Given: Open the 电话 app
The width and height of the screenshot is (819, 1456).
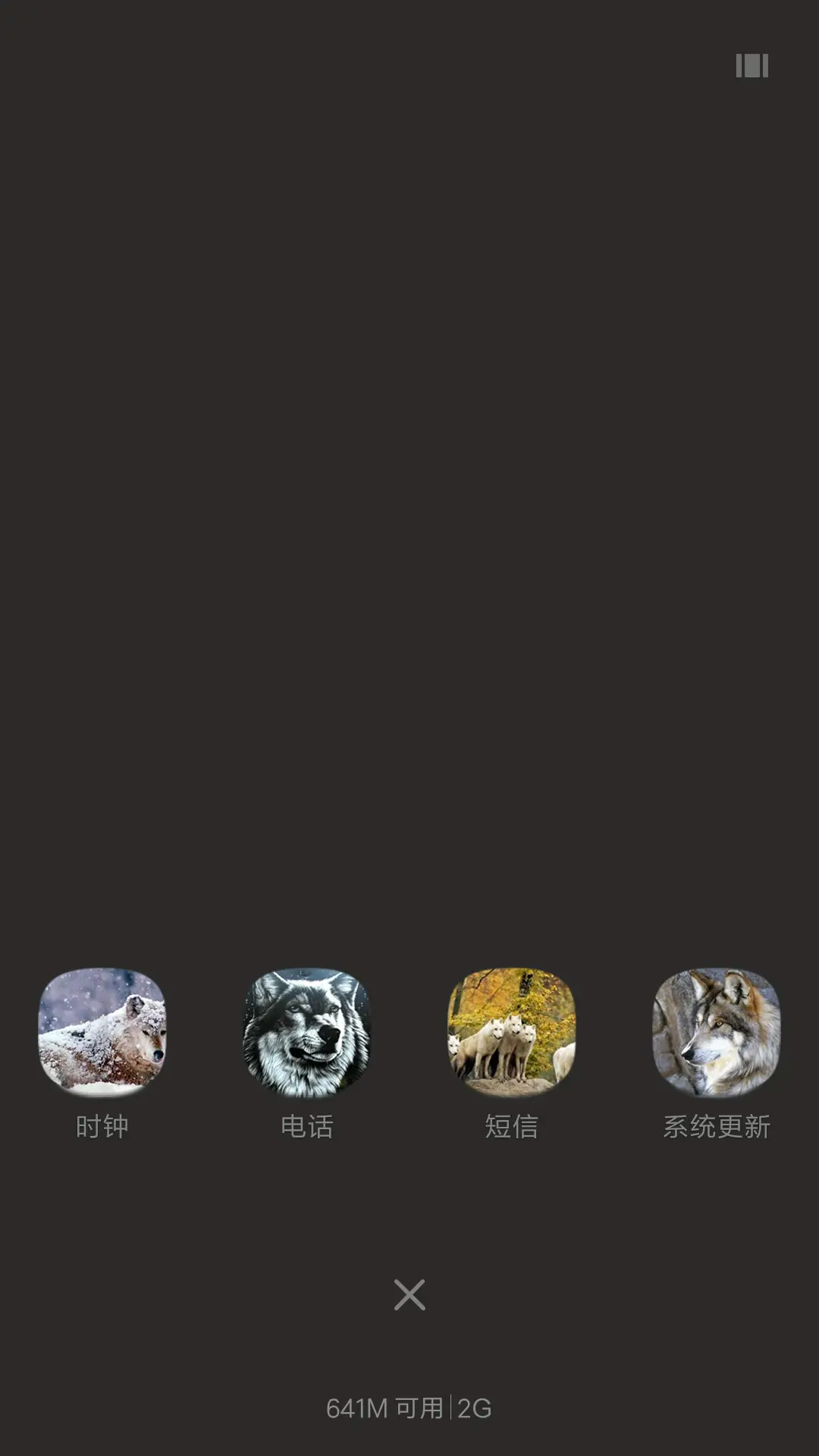Looking at the screenshot, I should click(307, 1032).
